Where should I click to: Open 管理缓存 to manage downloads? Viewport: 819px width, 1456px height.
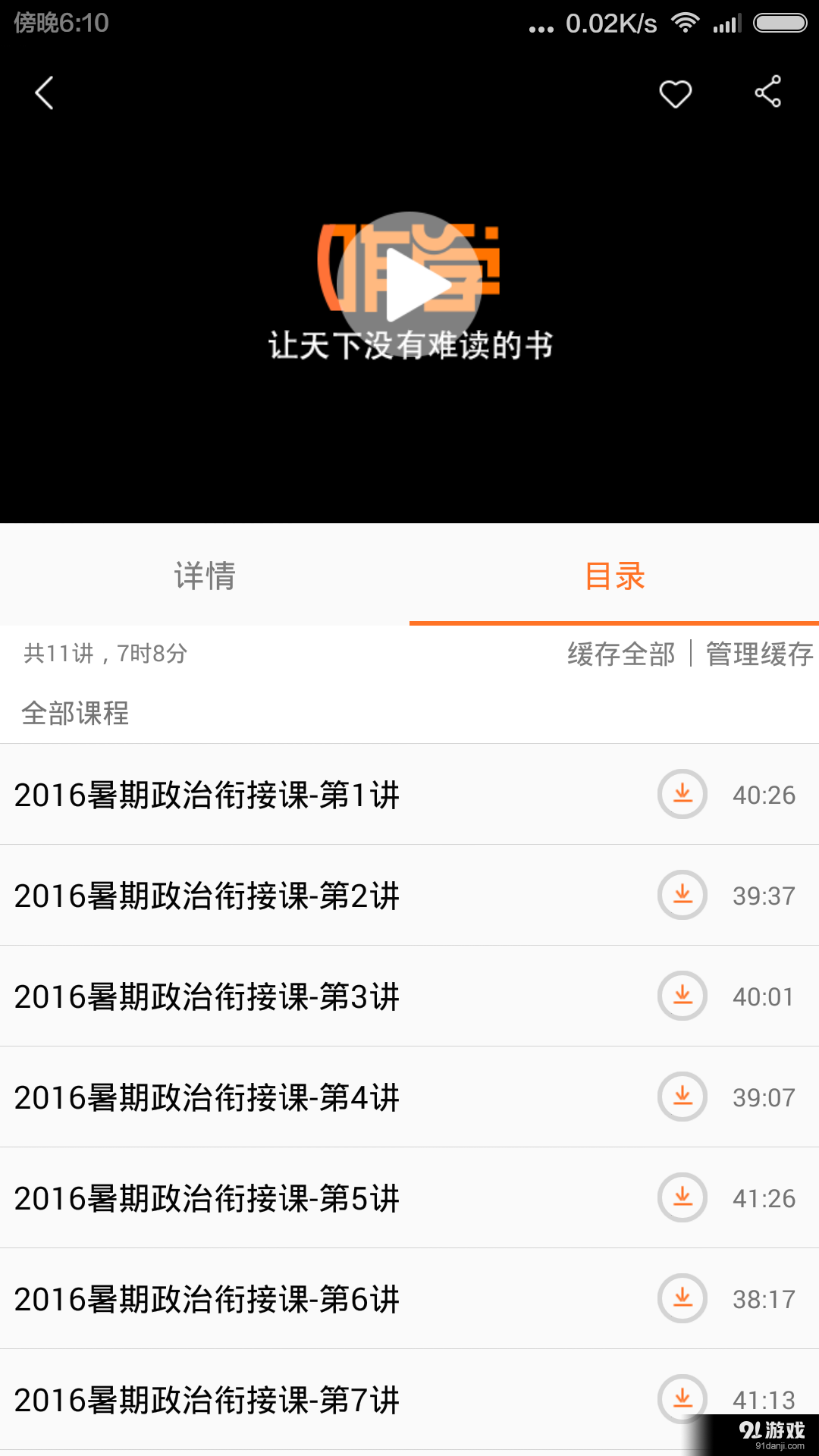(x=758, y=654)
